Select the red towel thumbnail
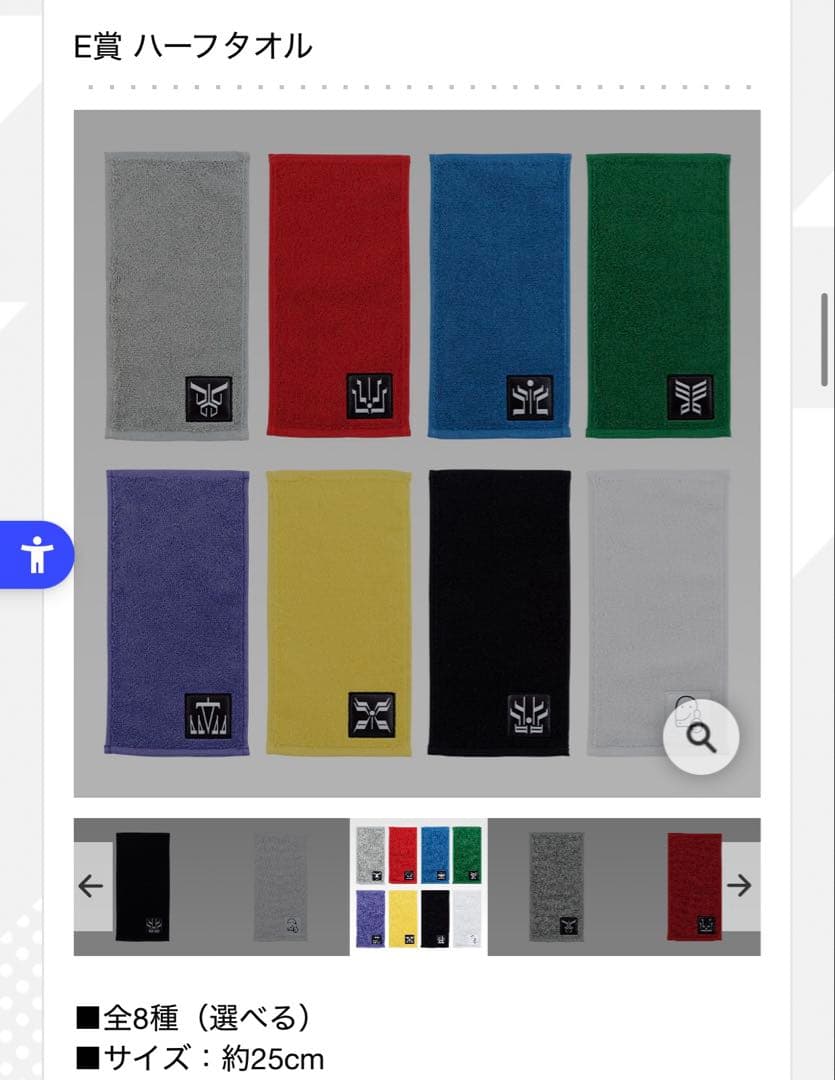 click(x=693, y=886)
